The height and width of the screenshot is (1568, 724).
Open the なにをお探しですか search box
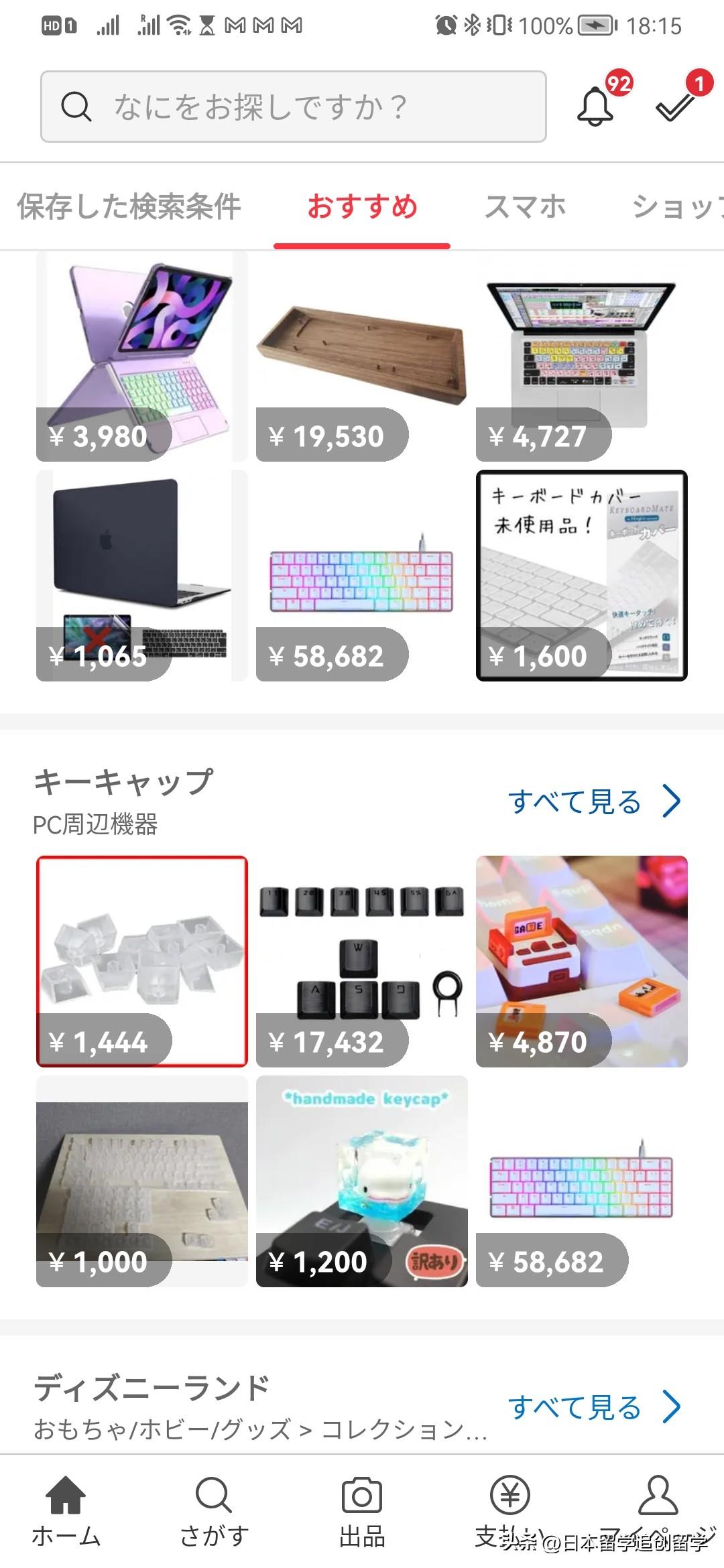coord(293,107)
